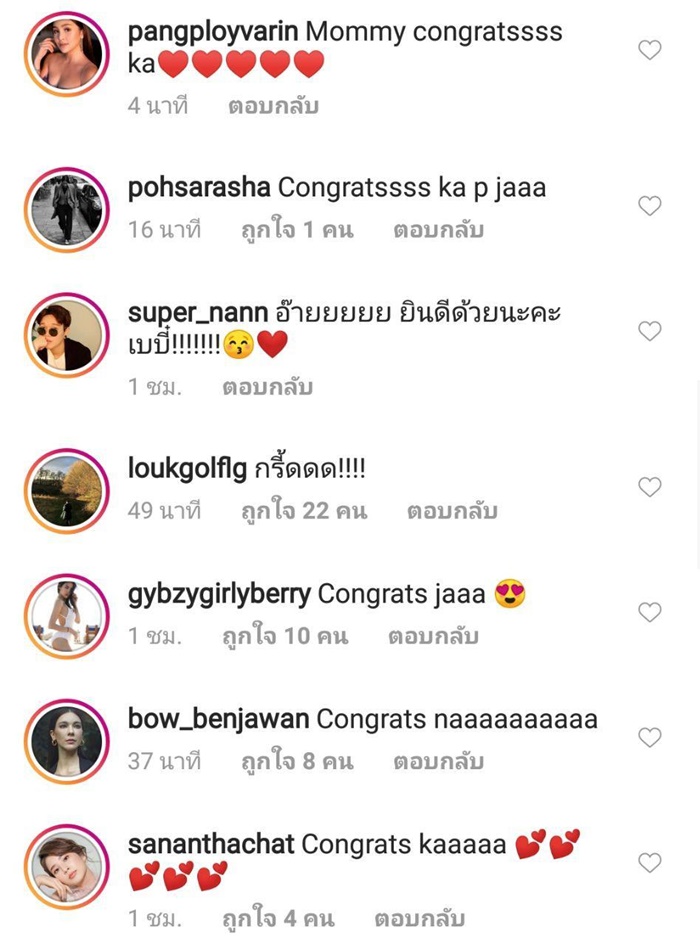The width and height of the screenshot is (700, 944).
Task: Like gybzygirlyberry's comment
Action: click(x=650, y=612)
